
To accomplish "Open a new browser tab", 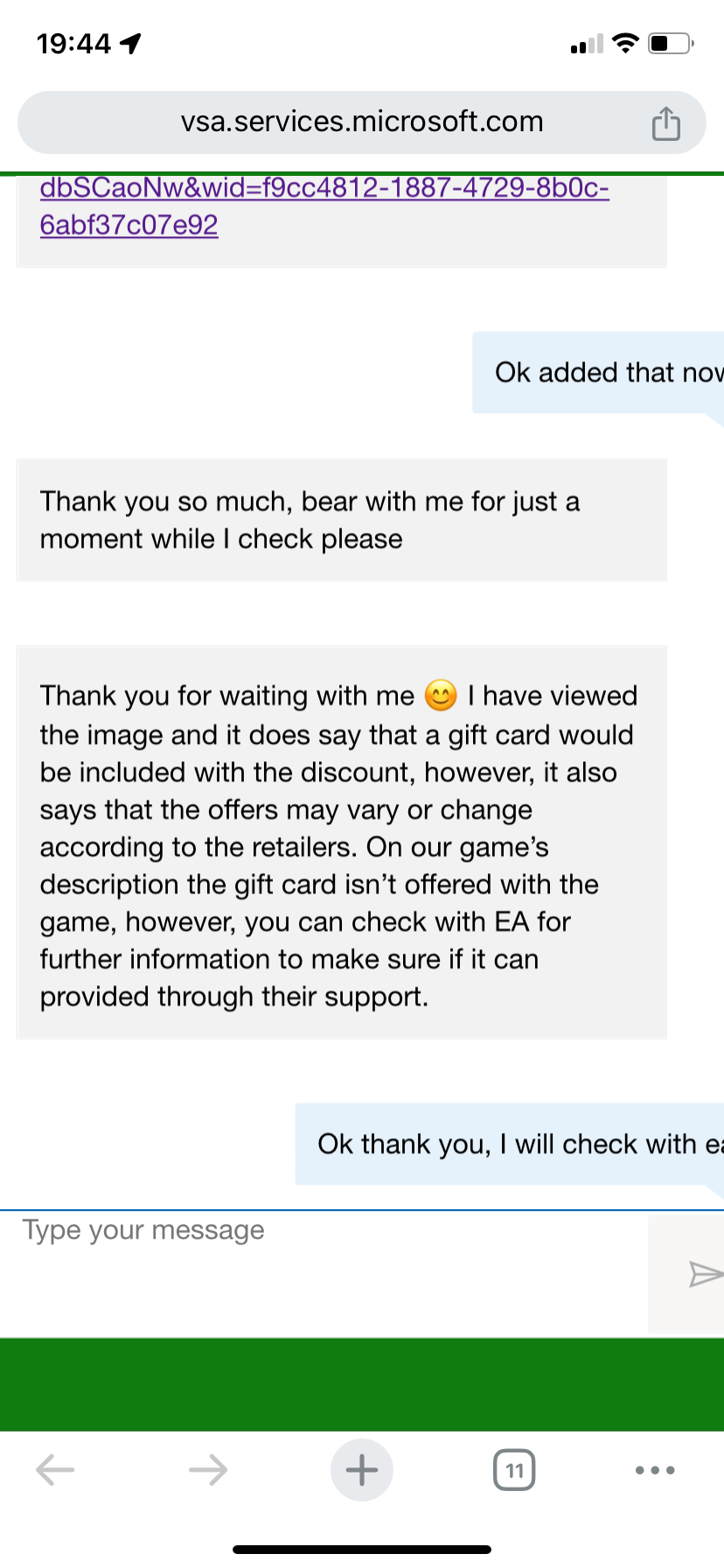I will 362,1470.
